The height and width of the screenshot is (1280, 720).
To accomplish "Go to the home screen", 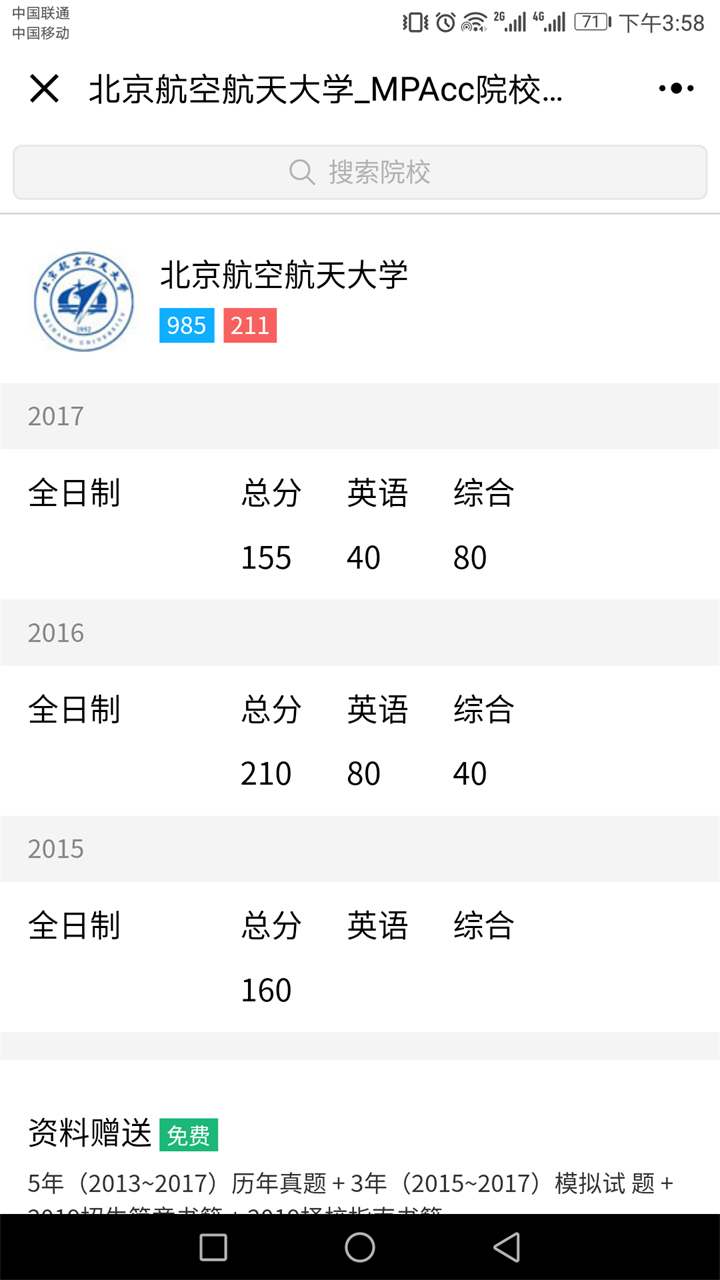I will point(360,1247).
